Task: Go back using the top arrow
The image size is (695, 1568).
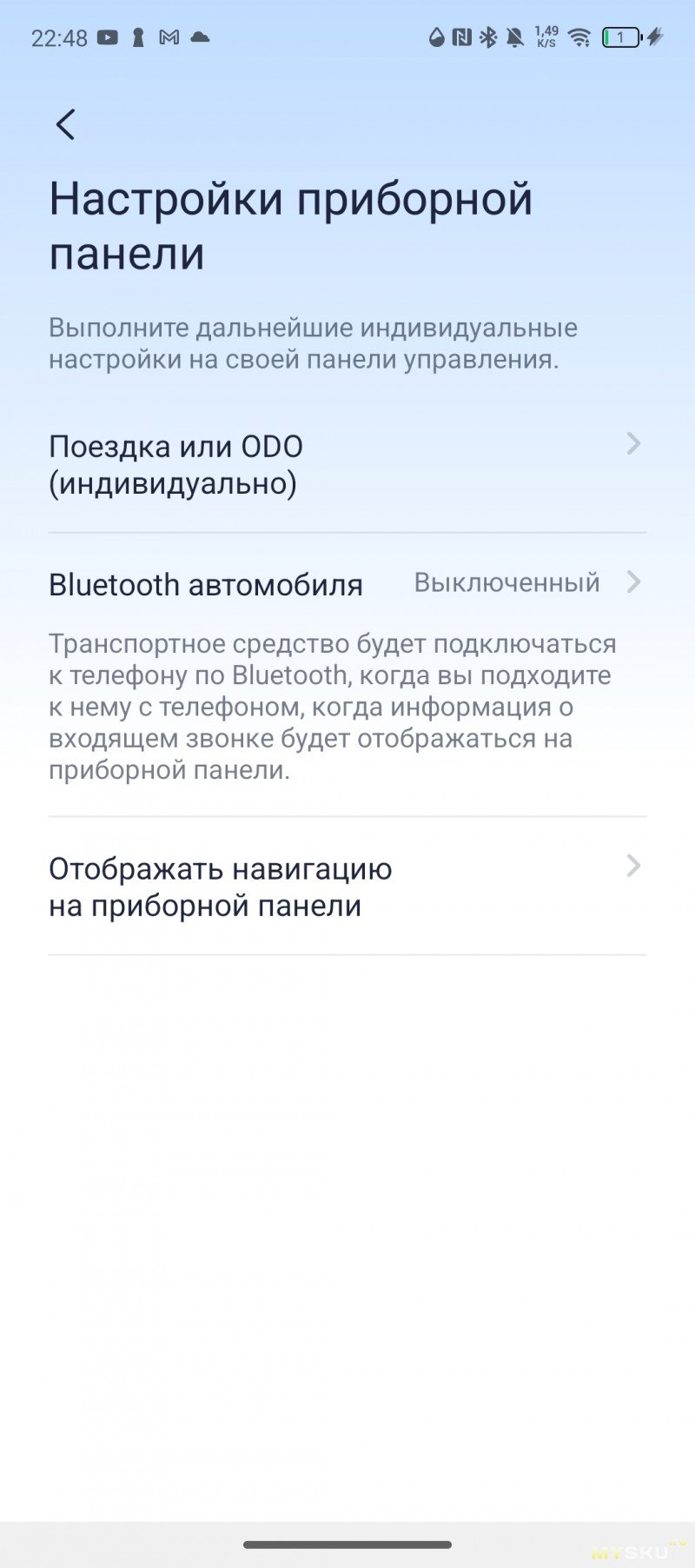Action: (66, 124)
